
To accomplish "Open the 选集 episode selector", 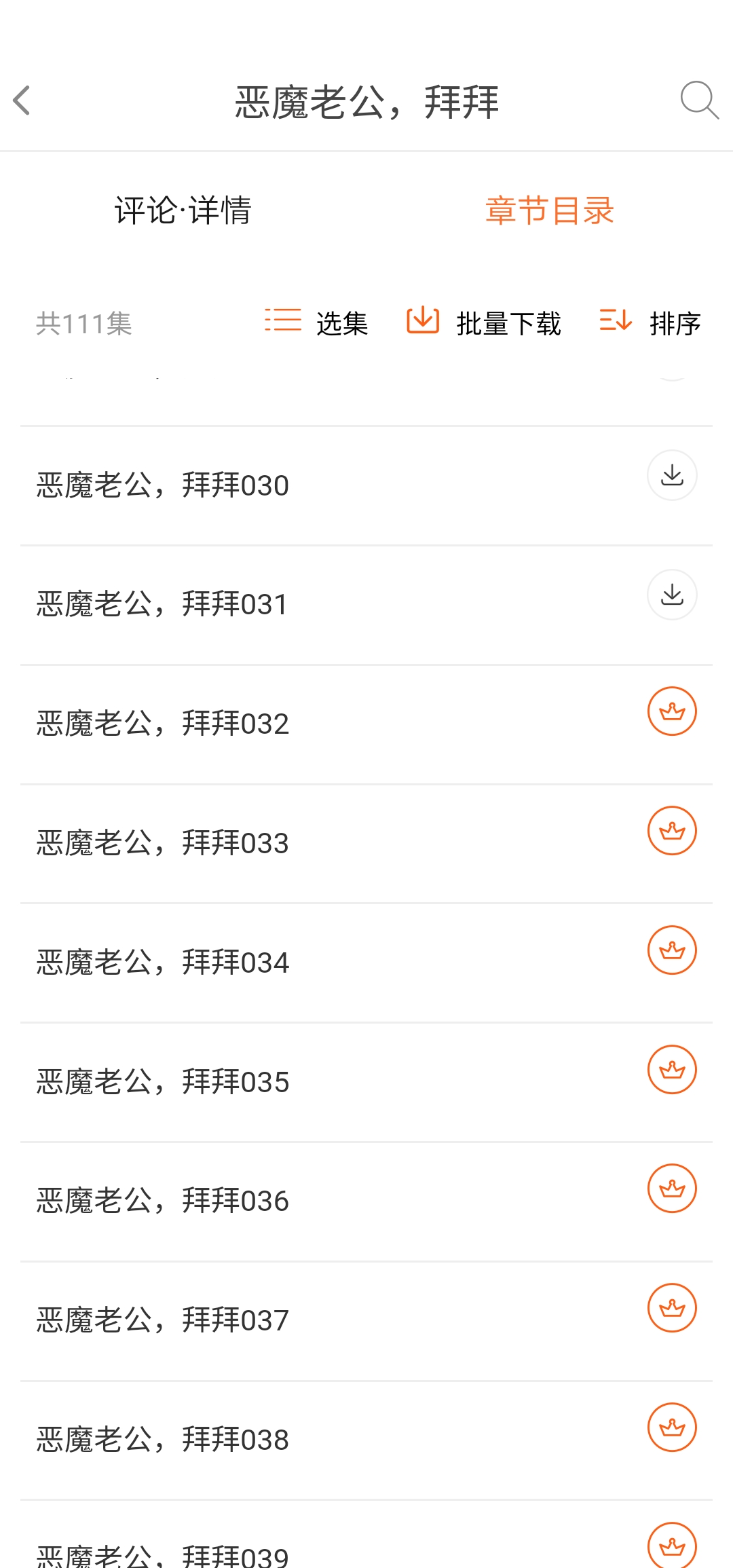I will [316, 322].
